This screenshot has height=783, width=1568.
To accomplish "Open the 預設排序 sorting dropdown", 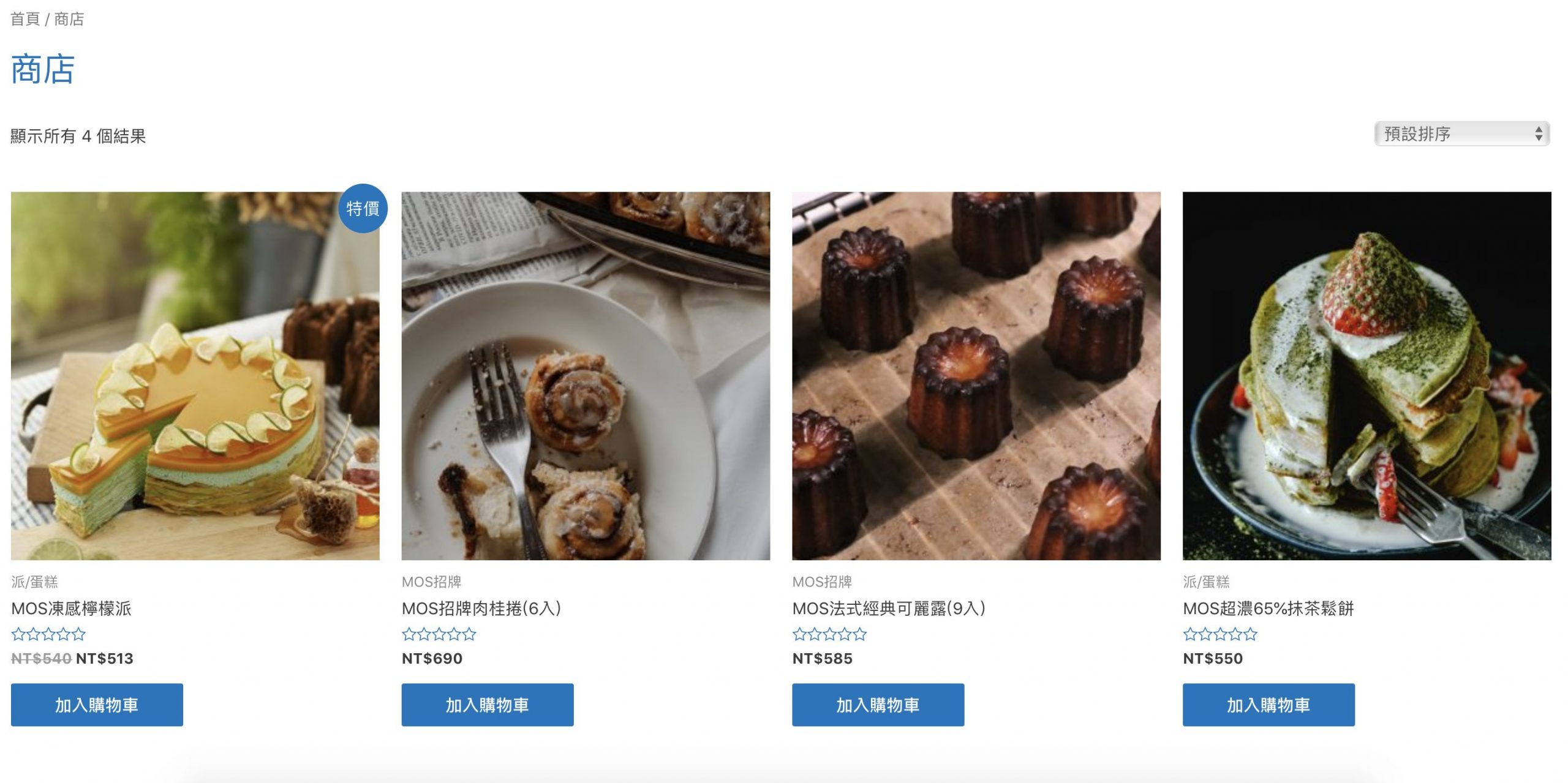I will tap(1461, 133).
